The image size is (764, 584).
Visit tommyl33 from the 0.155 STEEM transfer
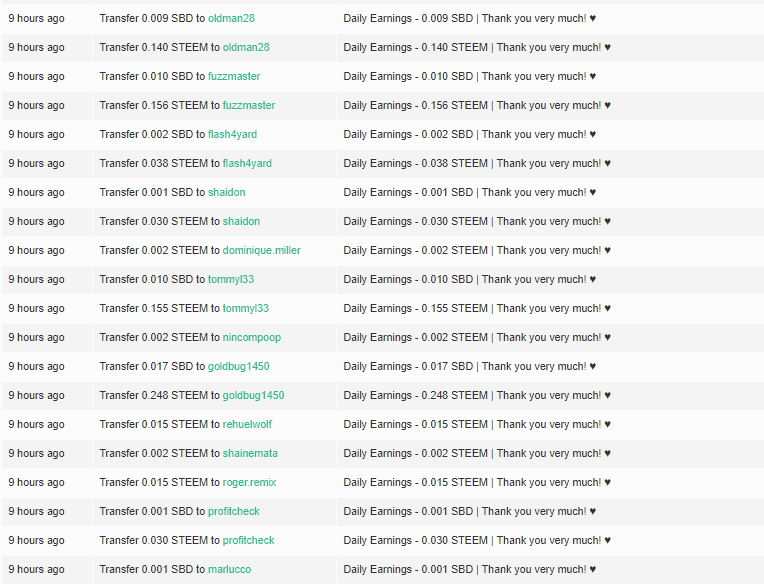pyautogui.click(x=245, y=308)
